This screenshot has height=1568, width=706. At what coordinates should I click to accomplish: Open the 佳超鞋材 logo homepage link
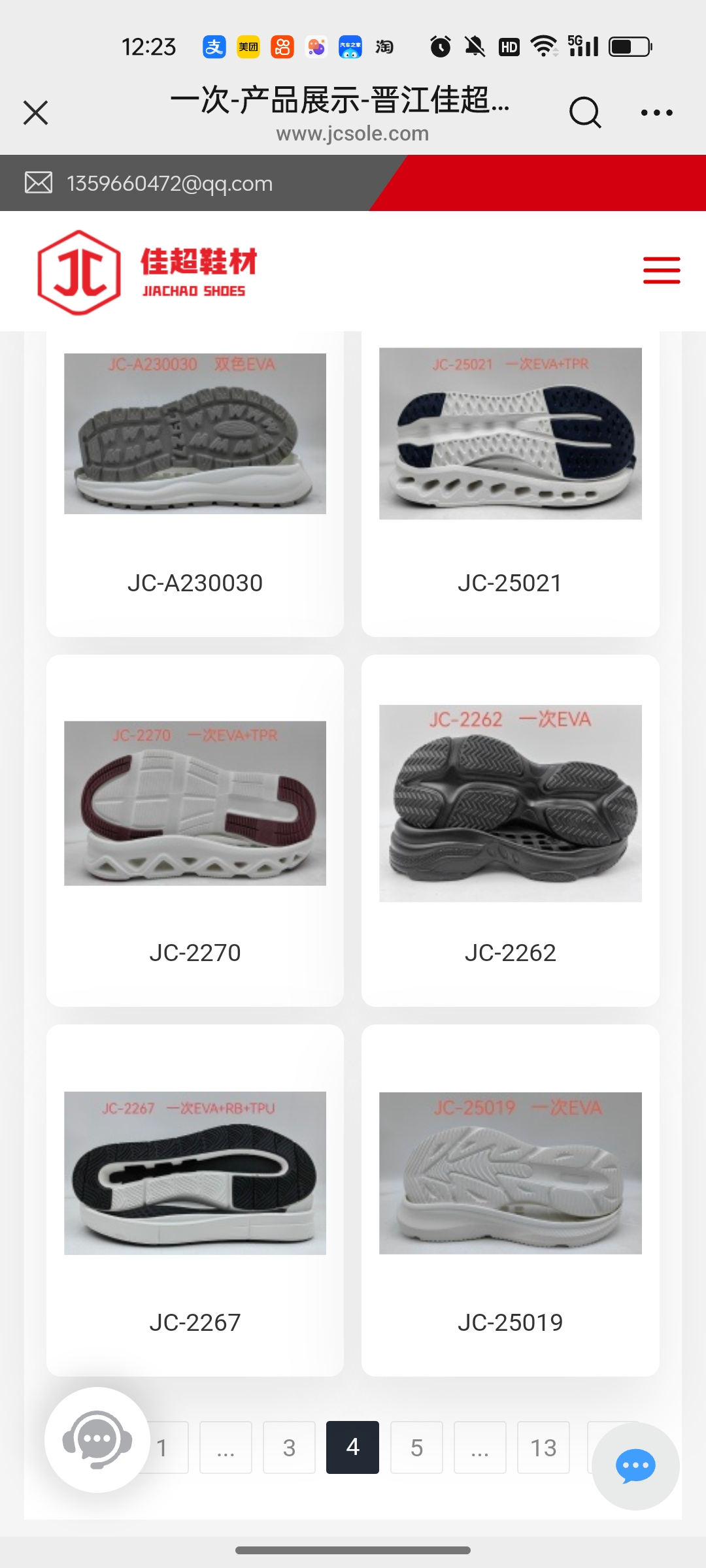(148, 272)
